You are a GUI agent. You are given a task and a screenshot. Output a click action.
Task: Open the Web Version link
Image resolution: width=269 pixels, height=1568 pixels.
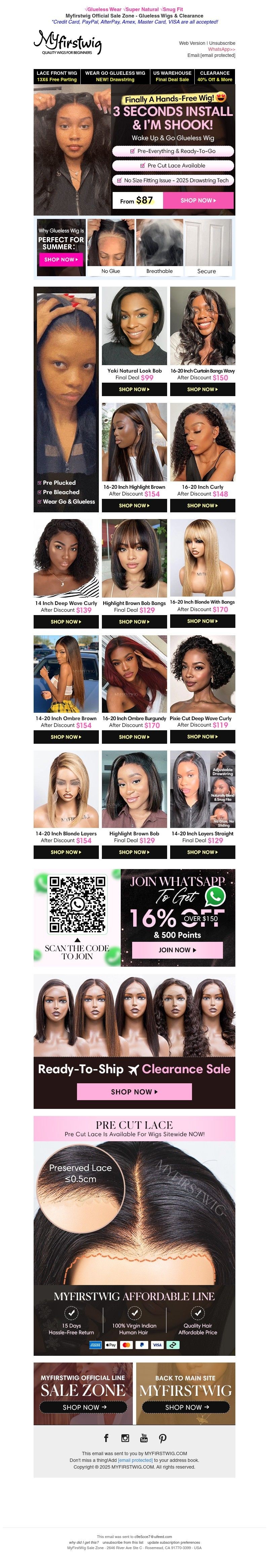click(x=192, y=43)
